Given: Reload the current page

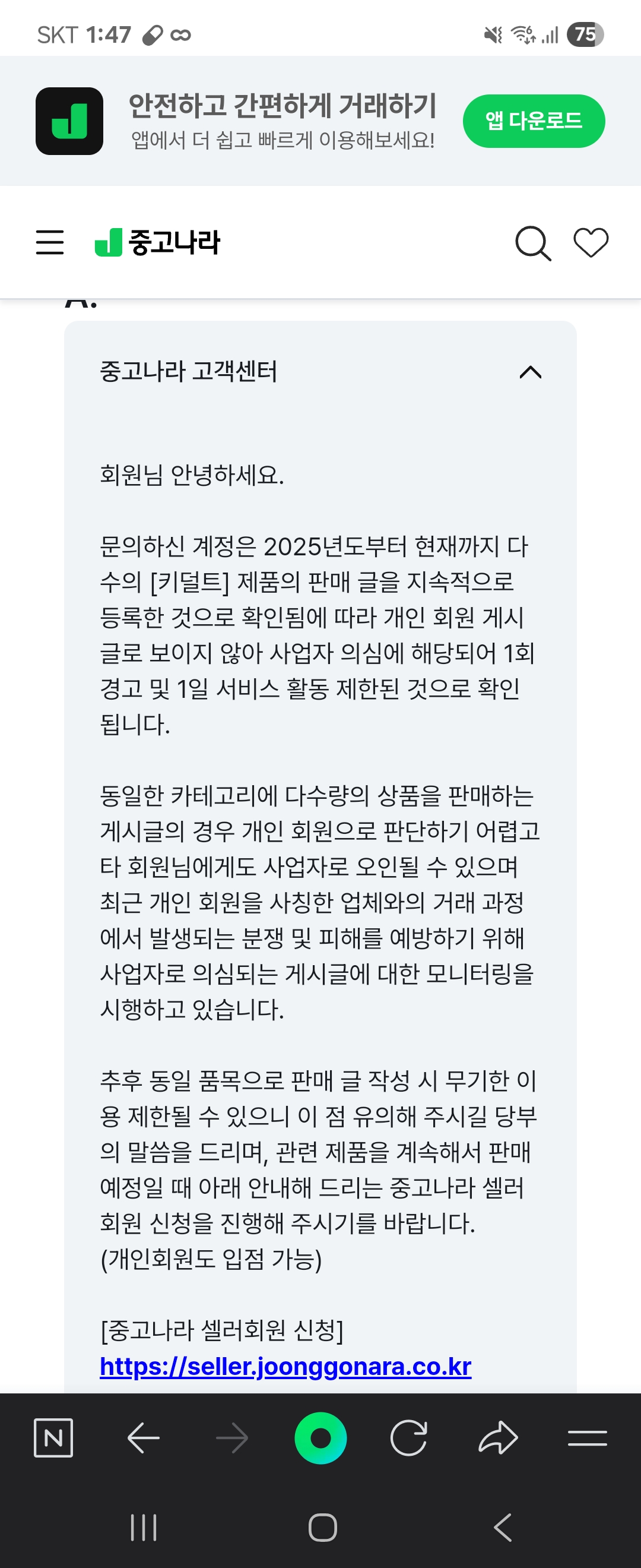Looking at the screenshot, I should 409,1438.
